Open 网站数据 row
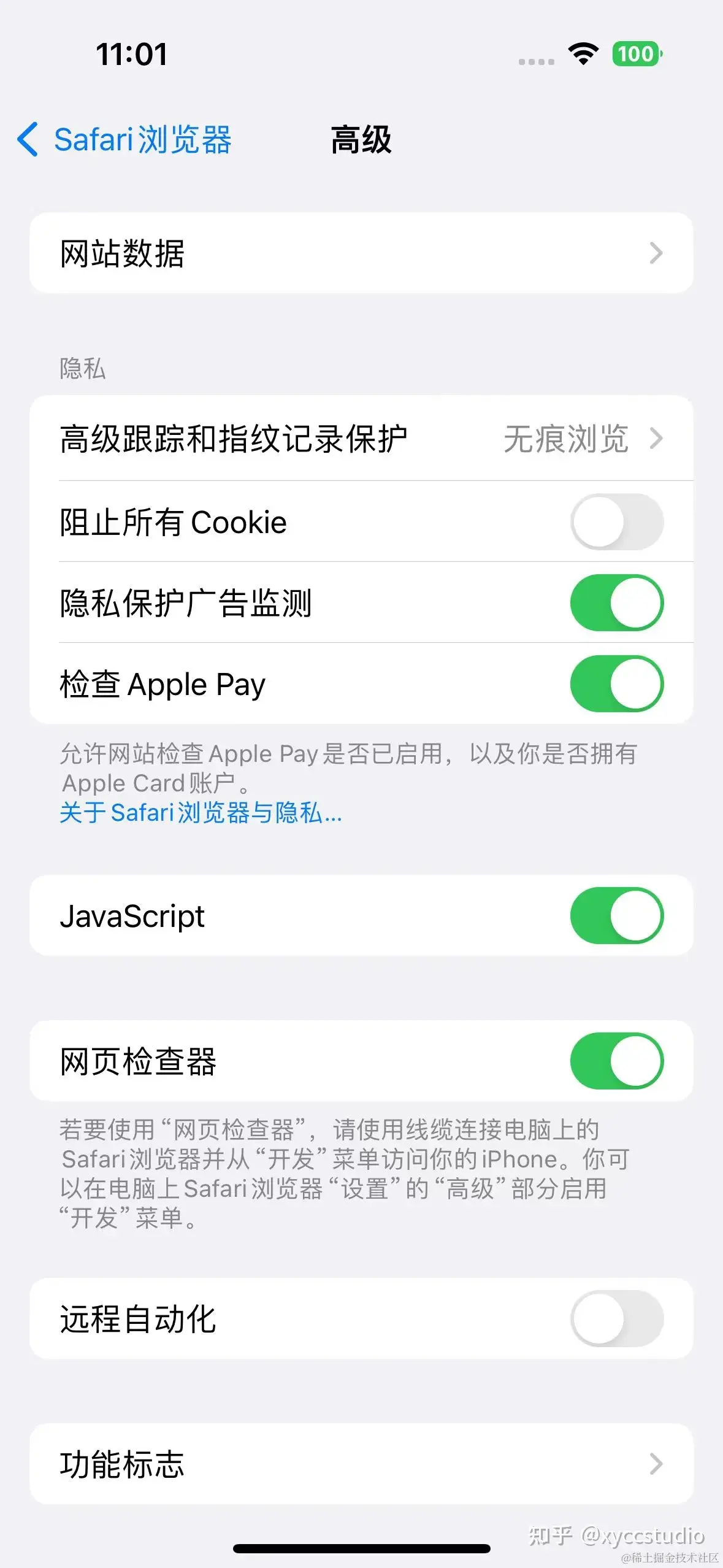The image size is (723, 1568). 361,253
